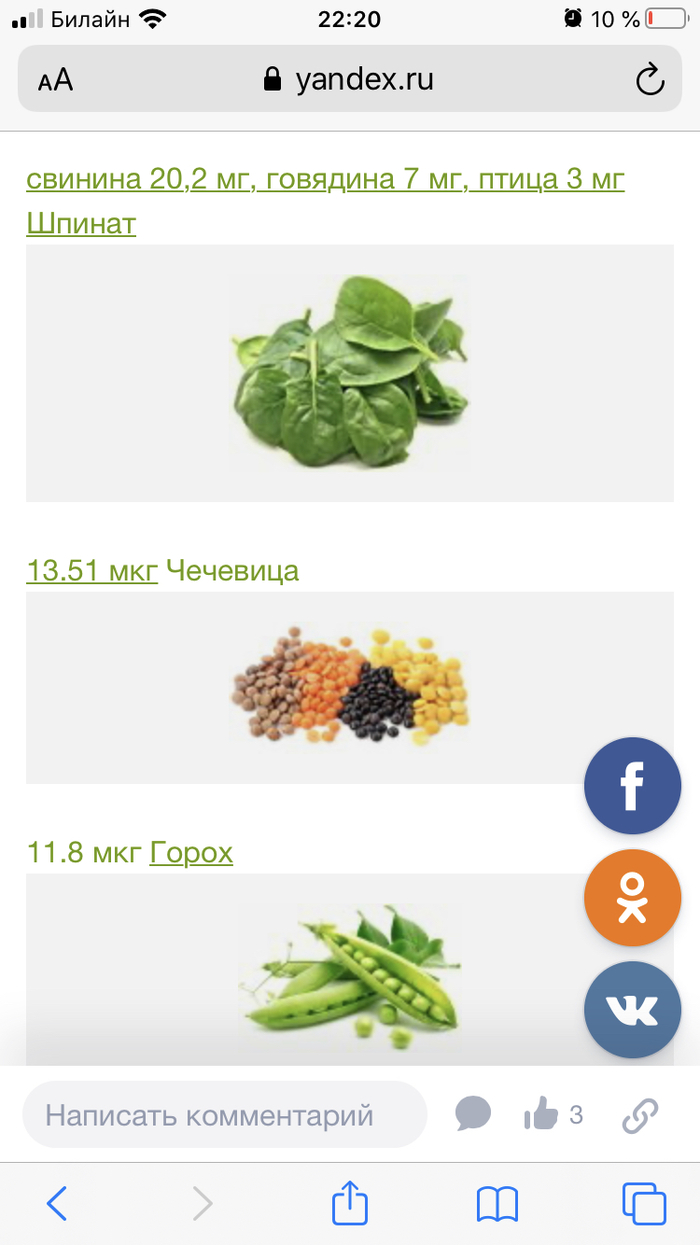Copy the article link
700x1245 pixels.
[x=640, y=1114]
